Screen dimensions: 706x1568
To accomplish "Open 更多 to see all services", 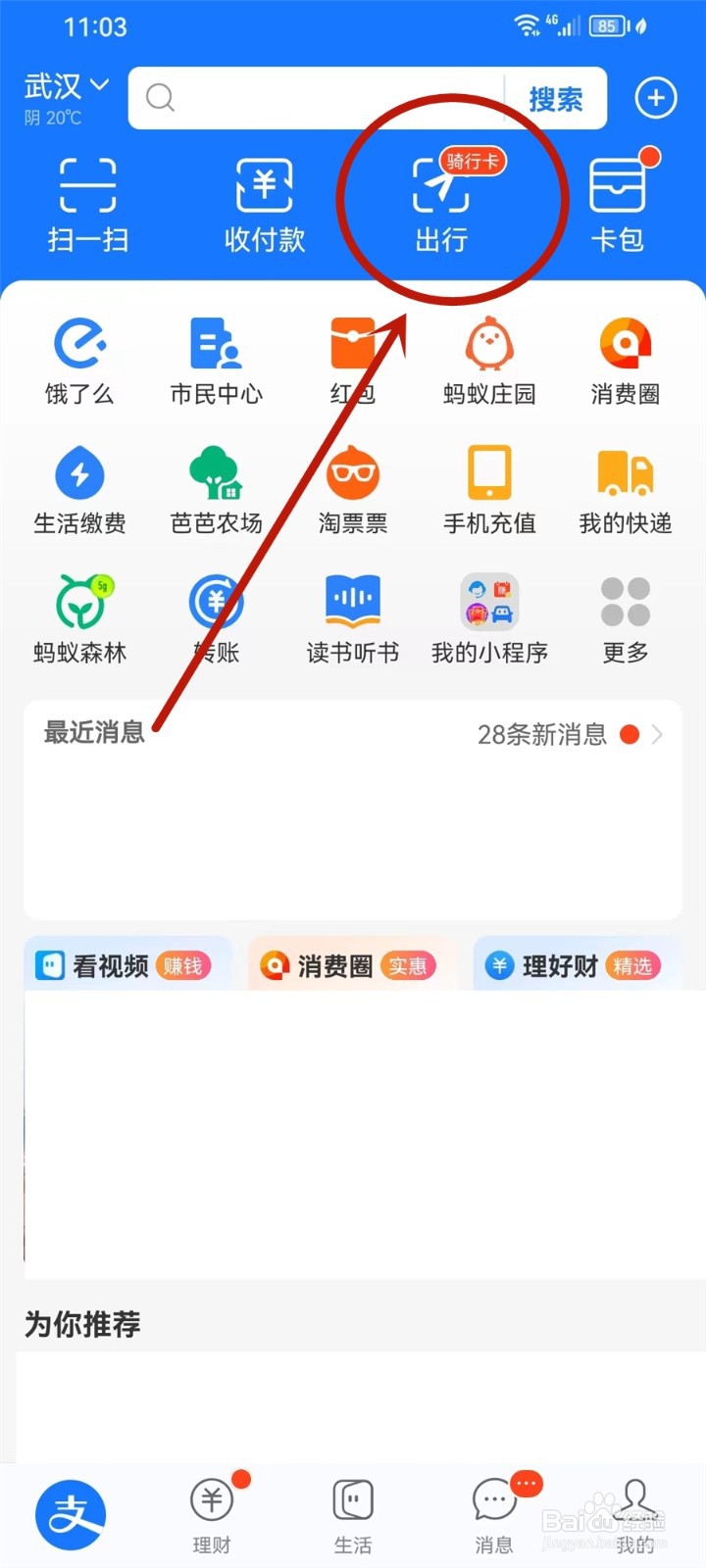I will tap(624, 617).
